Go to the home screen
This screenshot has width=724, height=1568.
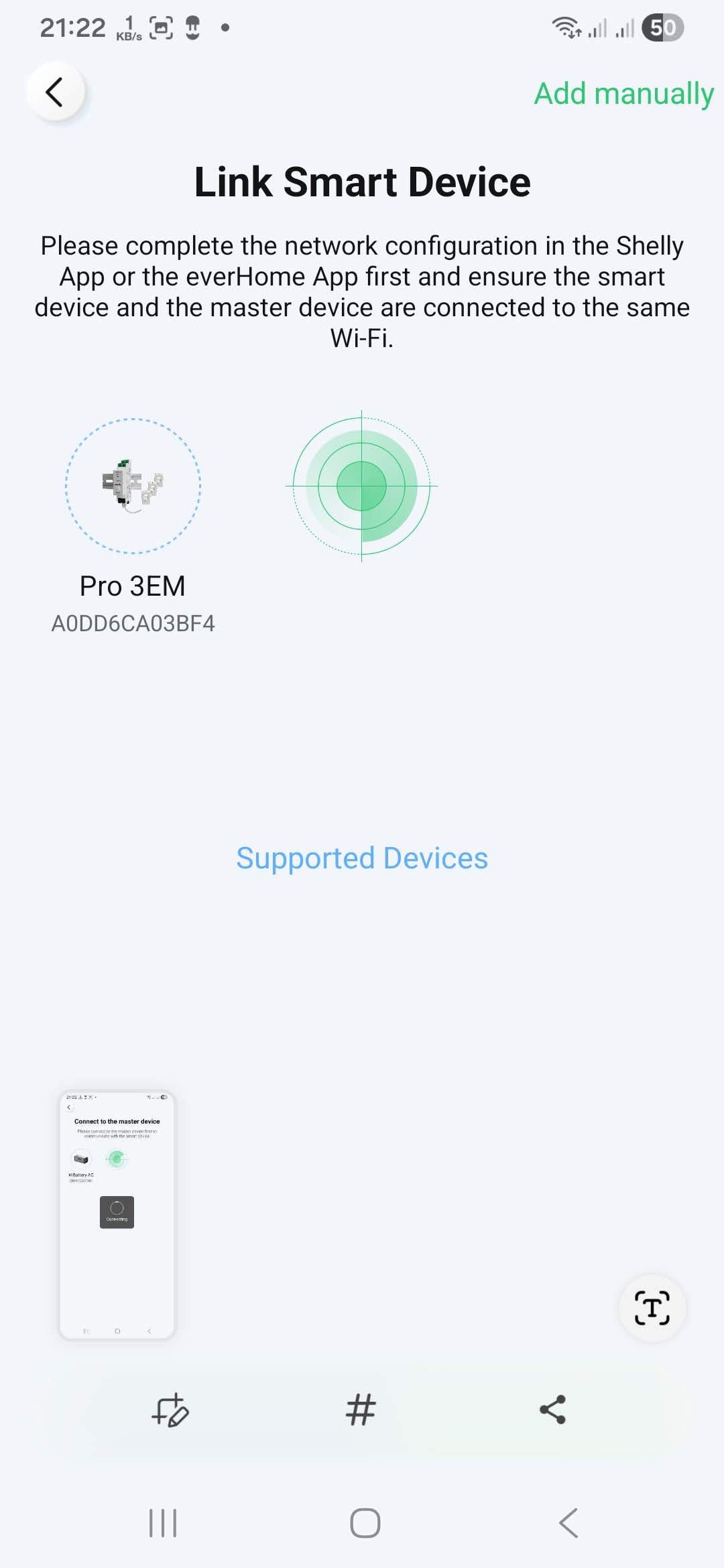(365, 1523)
